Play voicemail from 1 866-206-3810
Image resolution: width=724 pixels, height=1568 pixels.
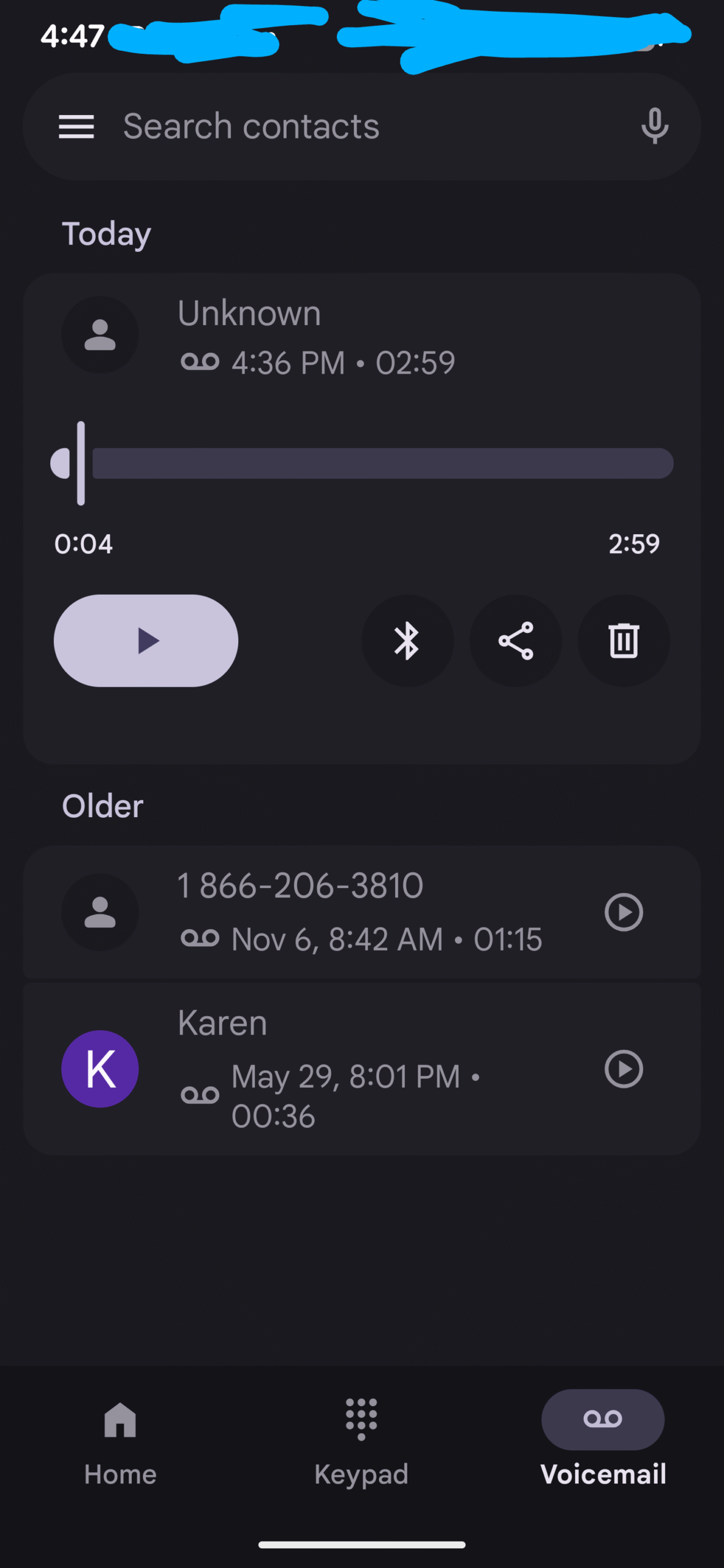tap(624, 912)
